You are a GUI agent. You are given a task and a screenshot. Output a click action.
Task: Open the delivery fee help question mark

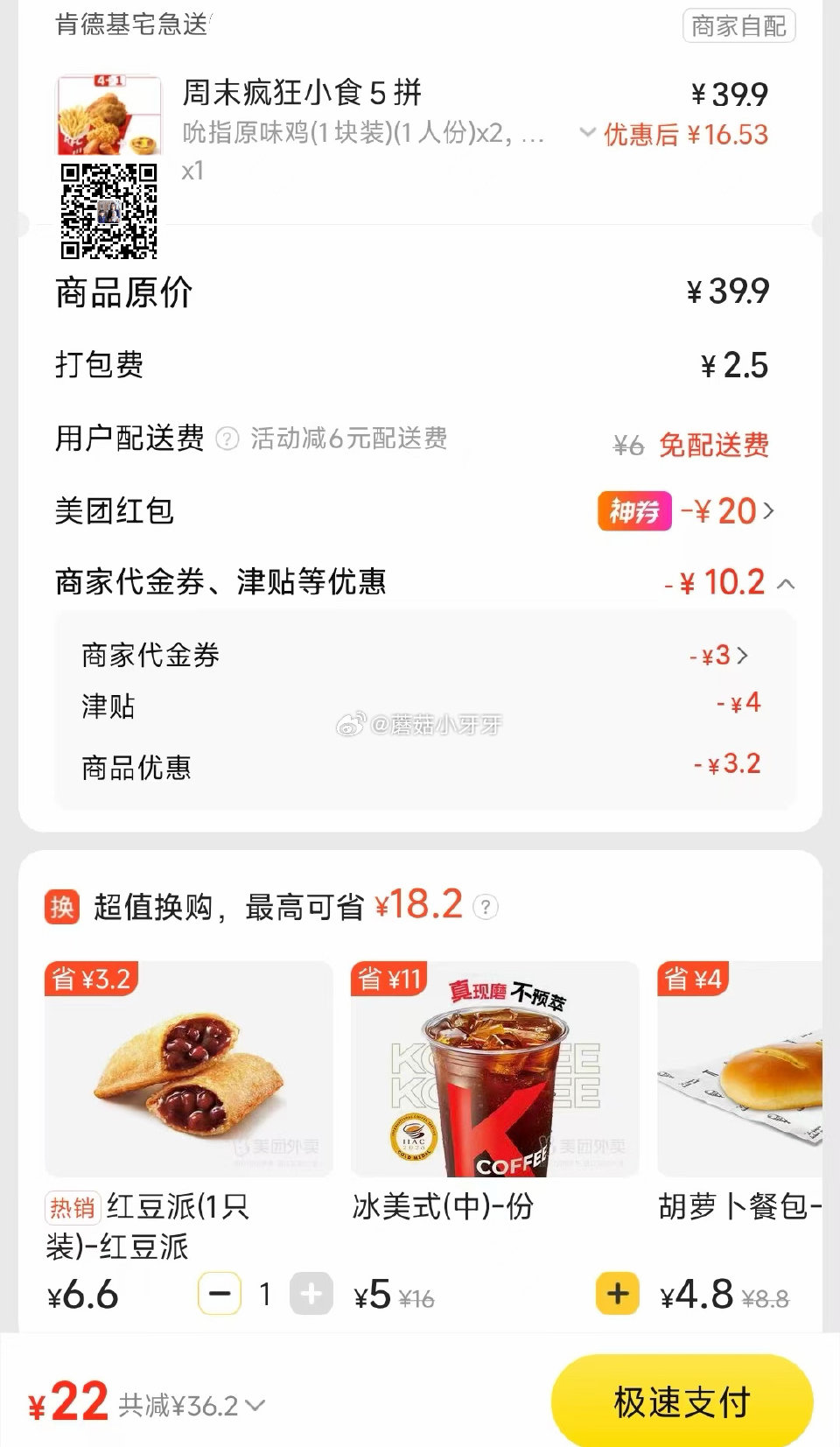pyautogui.click(x=227, y=439)
